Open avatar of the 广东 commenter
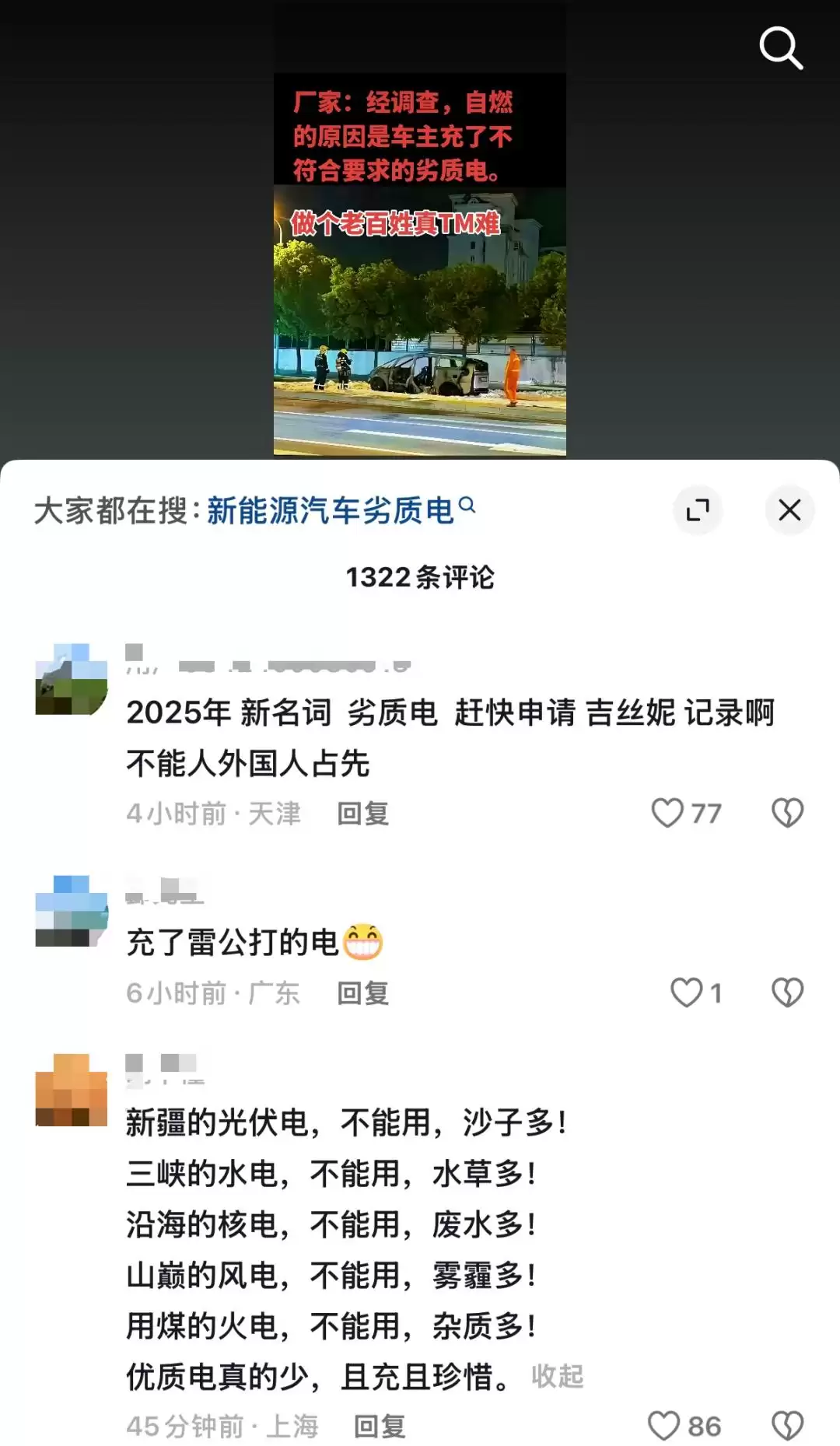 tap(72, 911)
